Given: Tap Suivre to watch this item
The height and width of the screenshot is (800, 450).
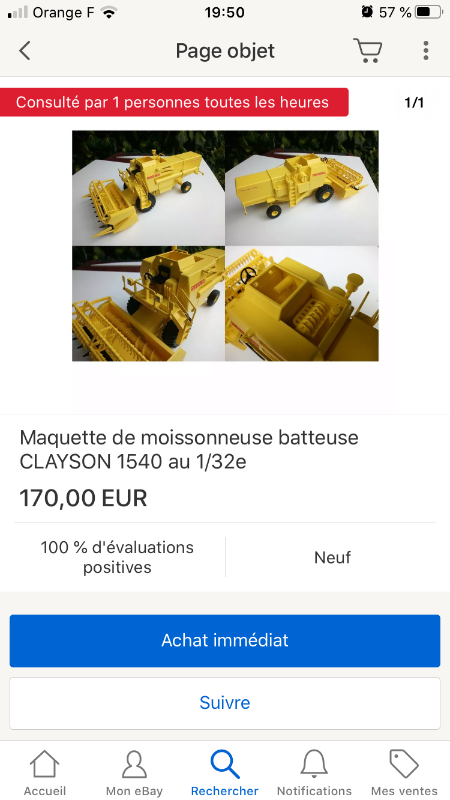Looking at the screenshot, I should [225, 703].
